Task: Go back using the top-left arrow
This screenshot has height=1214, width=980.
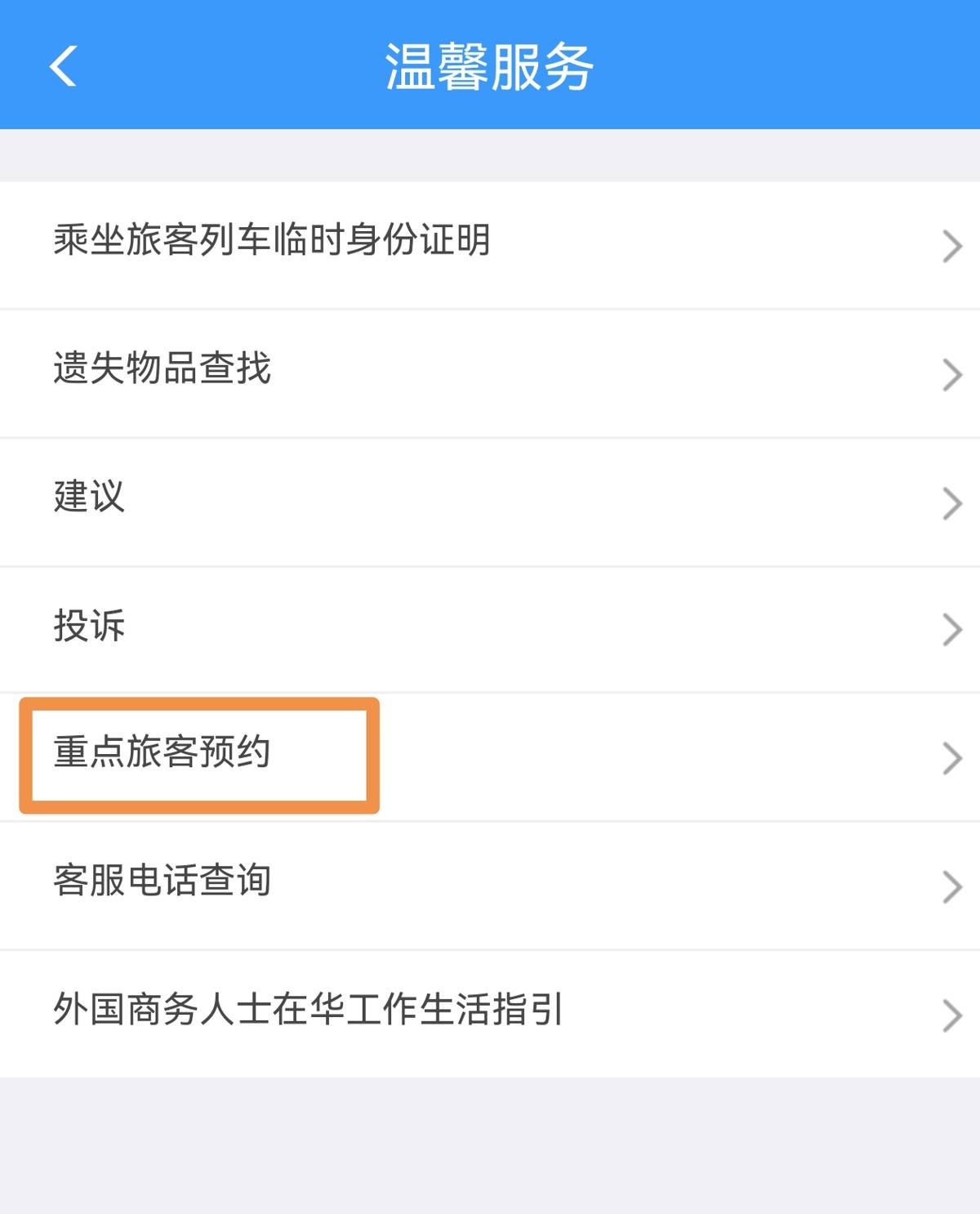Action: [x=64, y=65]
